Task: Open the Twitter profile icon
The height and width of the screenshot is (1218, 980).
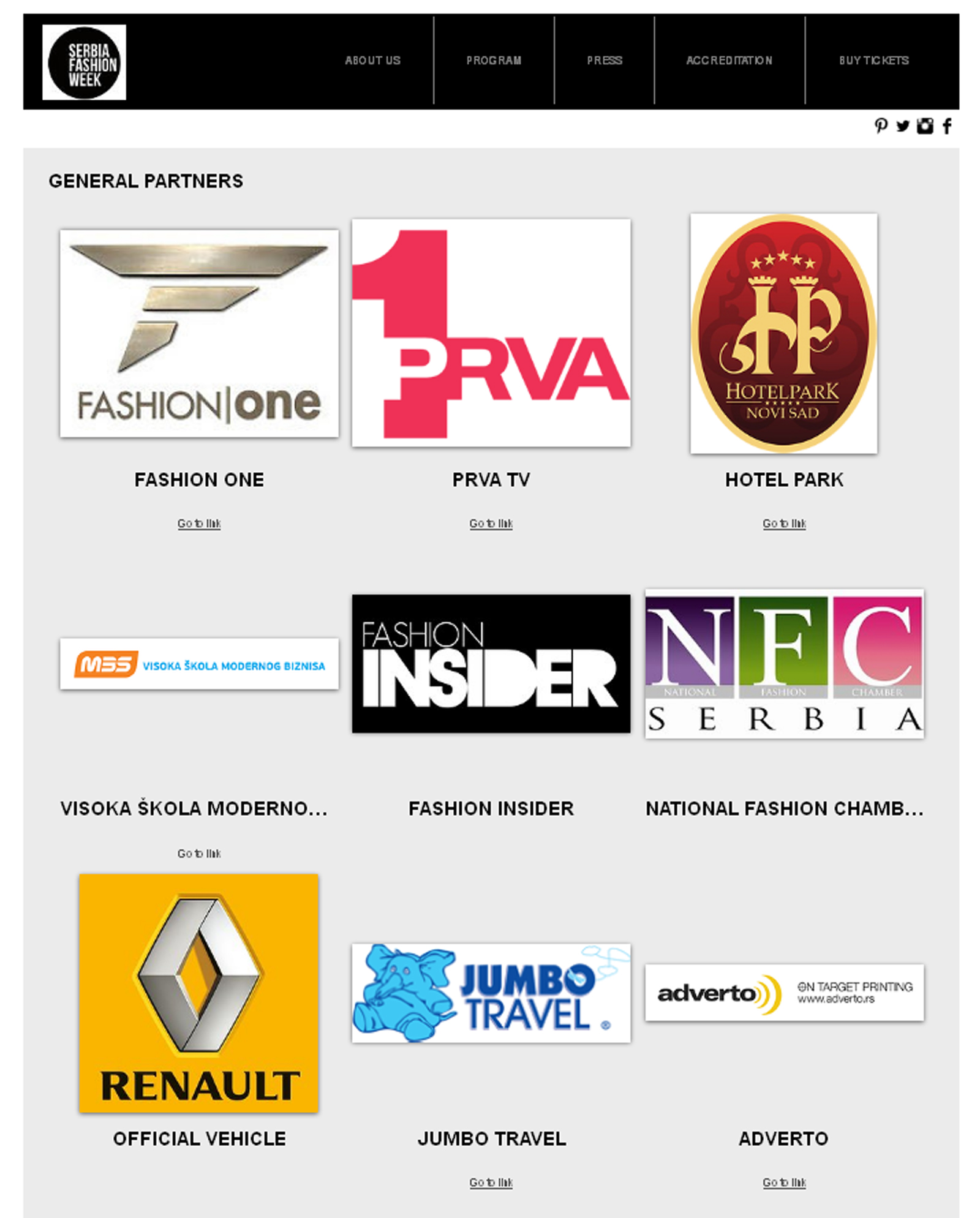Action: pyautogui.click(x=903, y=126)
